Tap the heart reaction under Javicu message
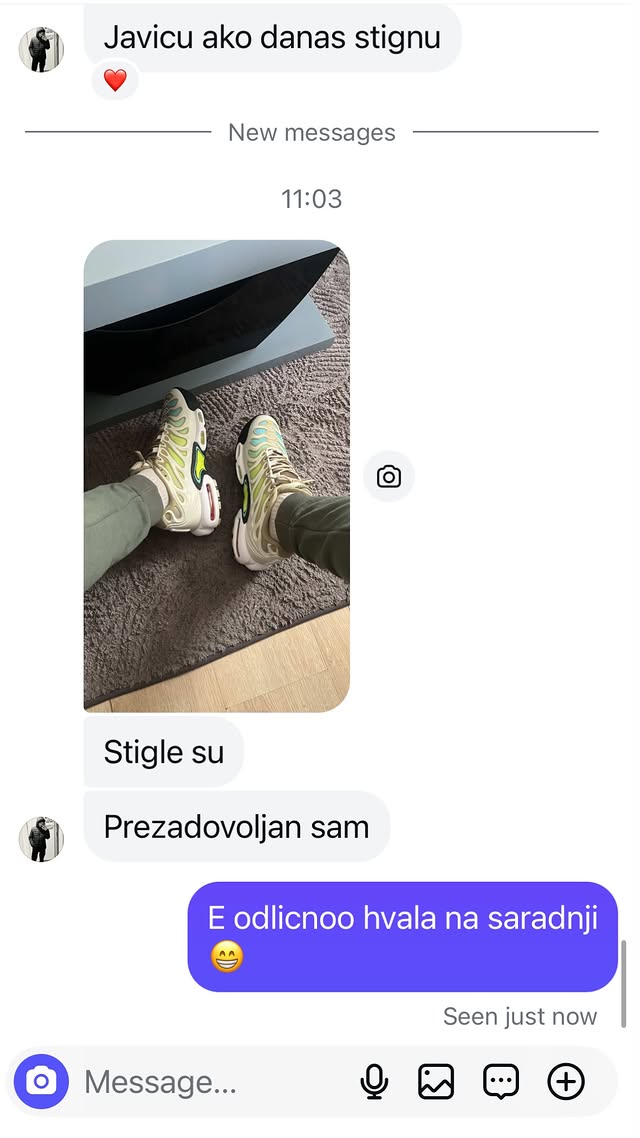 click(x=115, y=81)
